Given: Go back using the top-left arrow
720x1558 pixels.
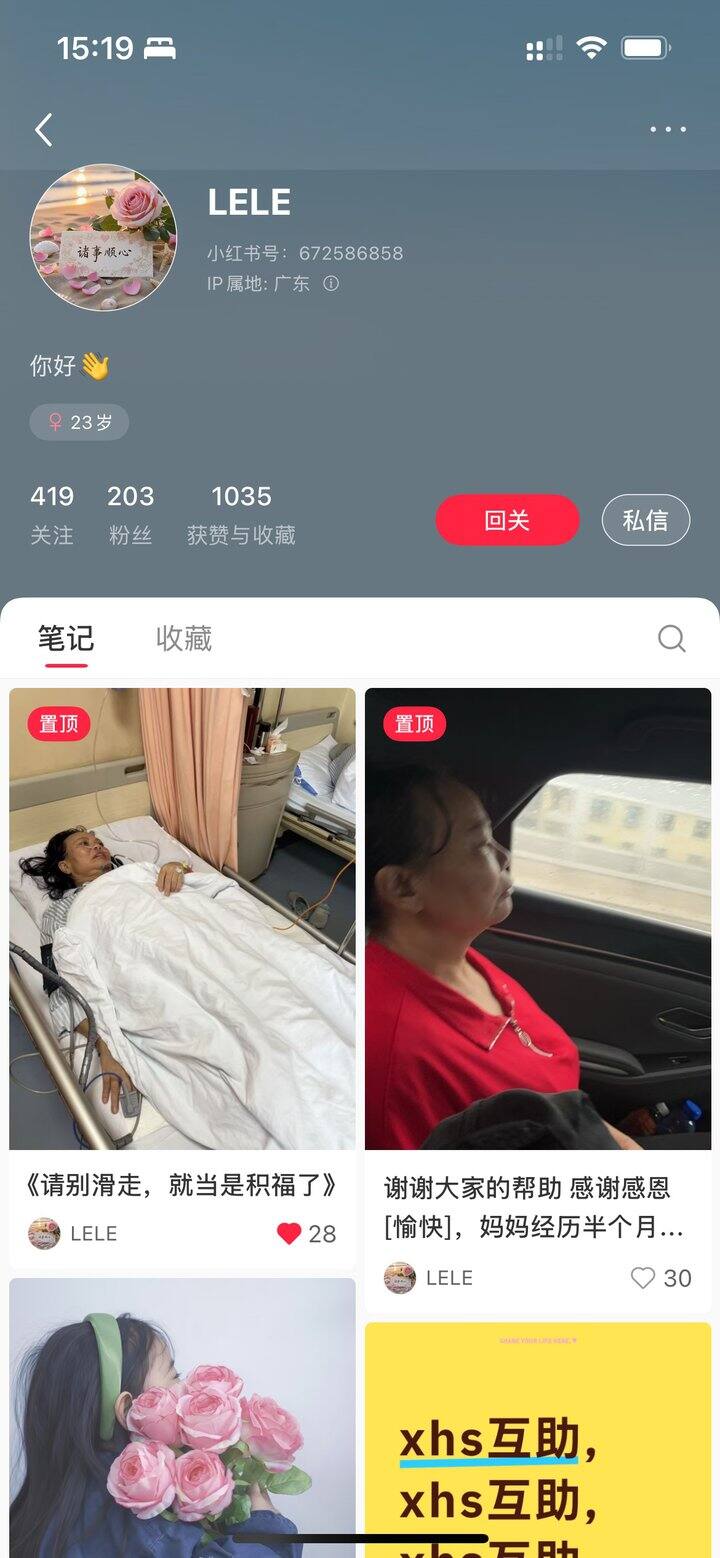Looking at the screenshot, I should tap(43, 130).
